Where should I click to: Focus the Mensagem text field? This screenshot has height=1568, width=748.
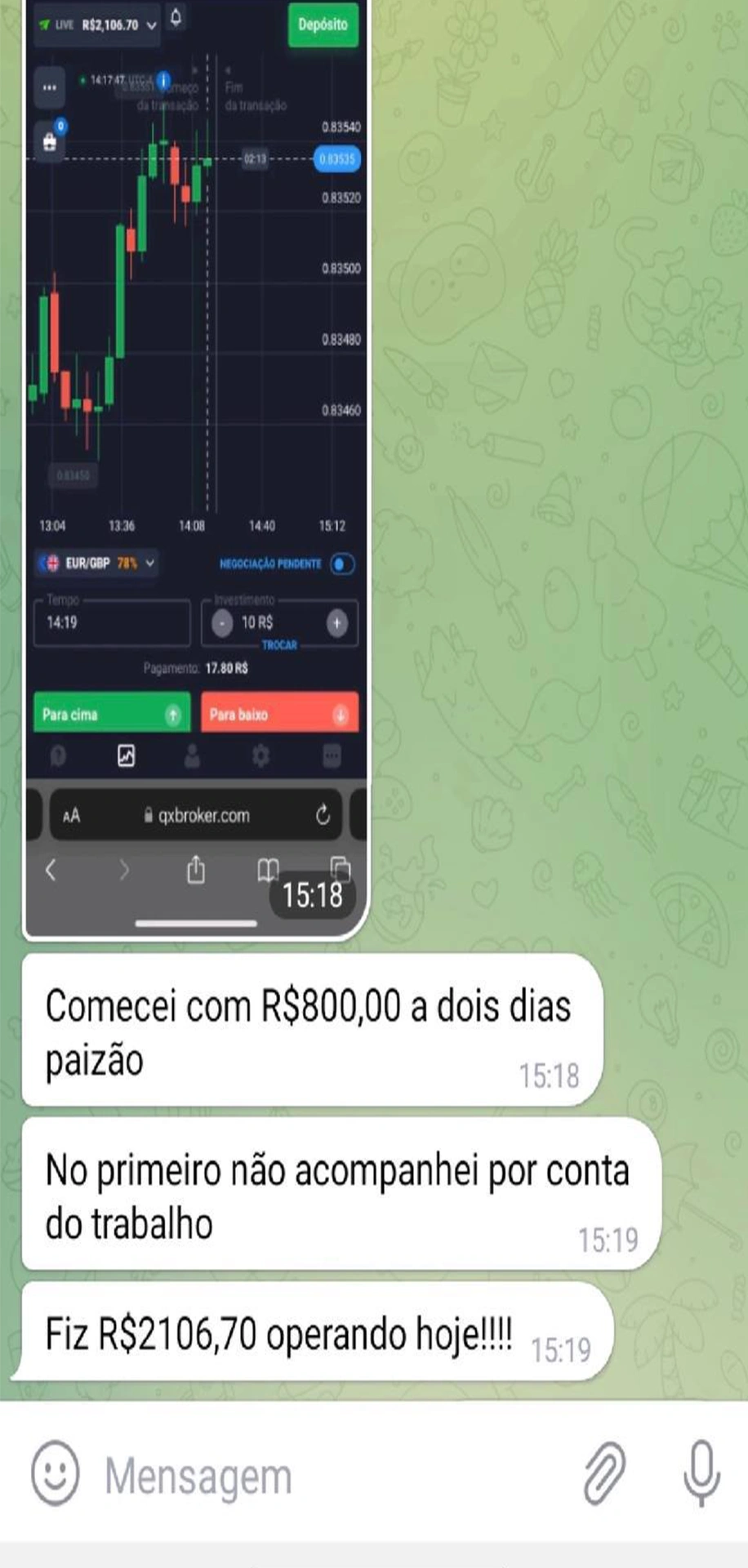click(x=327, y=1476)
